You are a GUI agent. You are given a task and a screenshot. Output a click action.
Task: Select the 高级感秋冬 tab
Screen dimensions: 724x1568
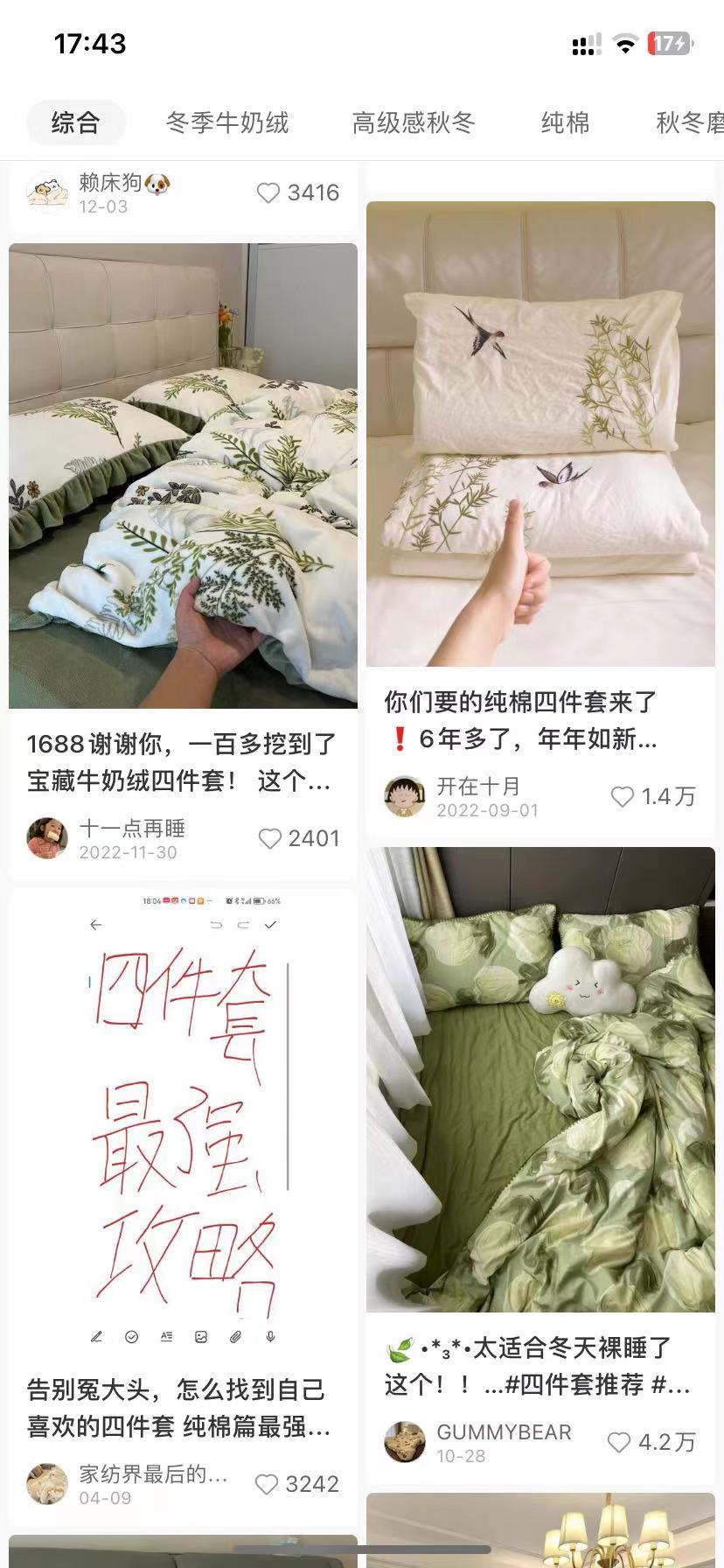[414, 122]
